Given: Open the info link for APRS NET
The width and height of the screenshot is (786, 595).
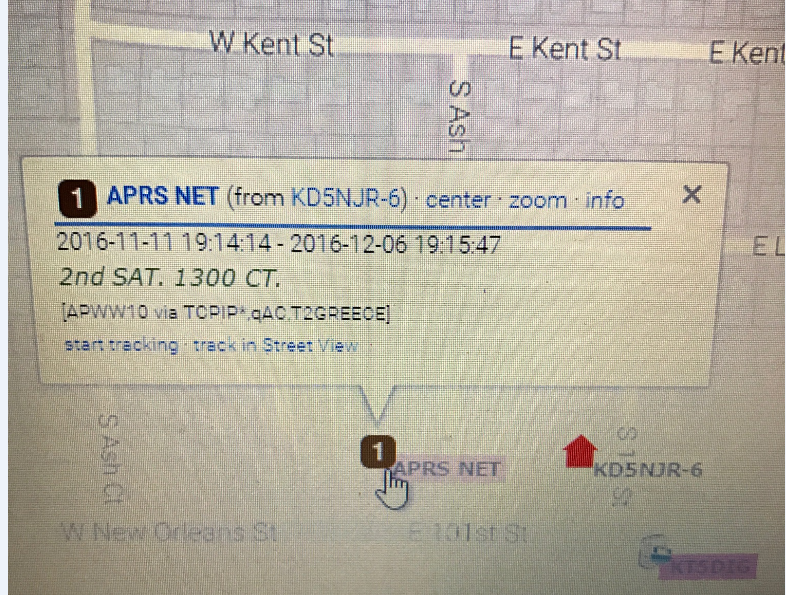Looking at the screenshot, I should (604, 200).
